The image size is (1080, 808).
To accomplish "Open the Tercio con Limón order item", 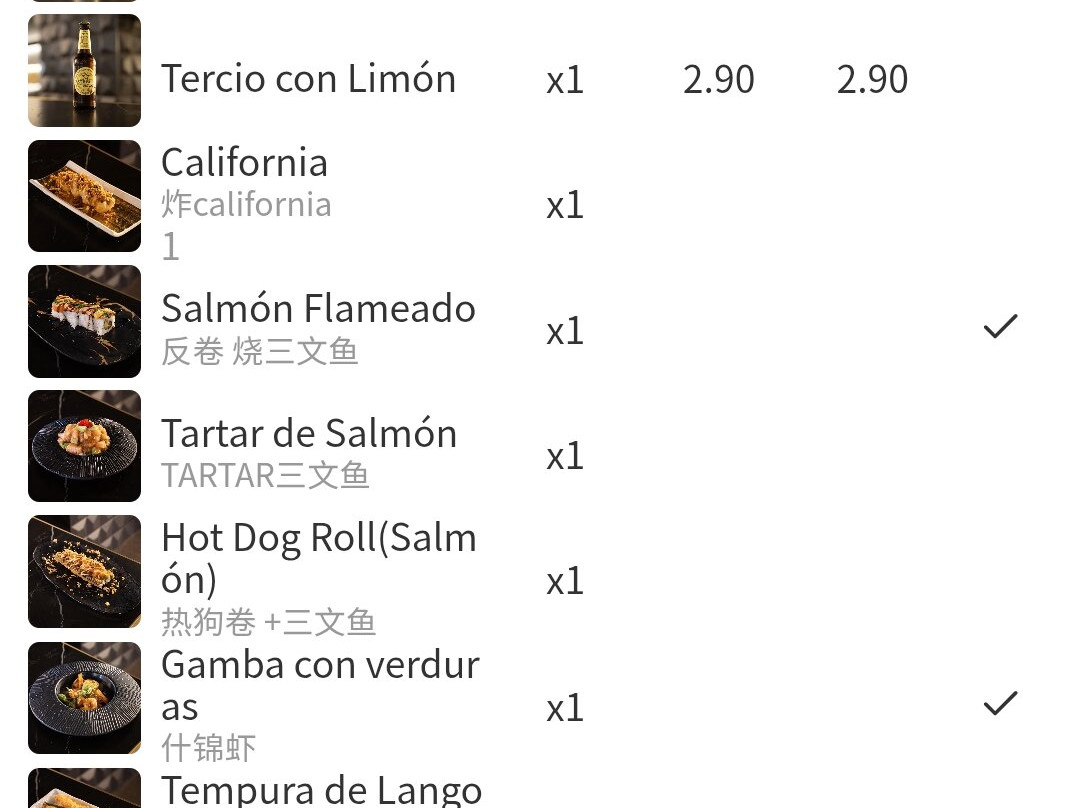I will [x=308, y=79].
